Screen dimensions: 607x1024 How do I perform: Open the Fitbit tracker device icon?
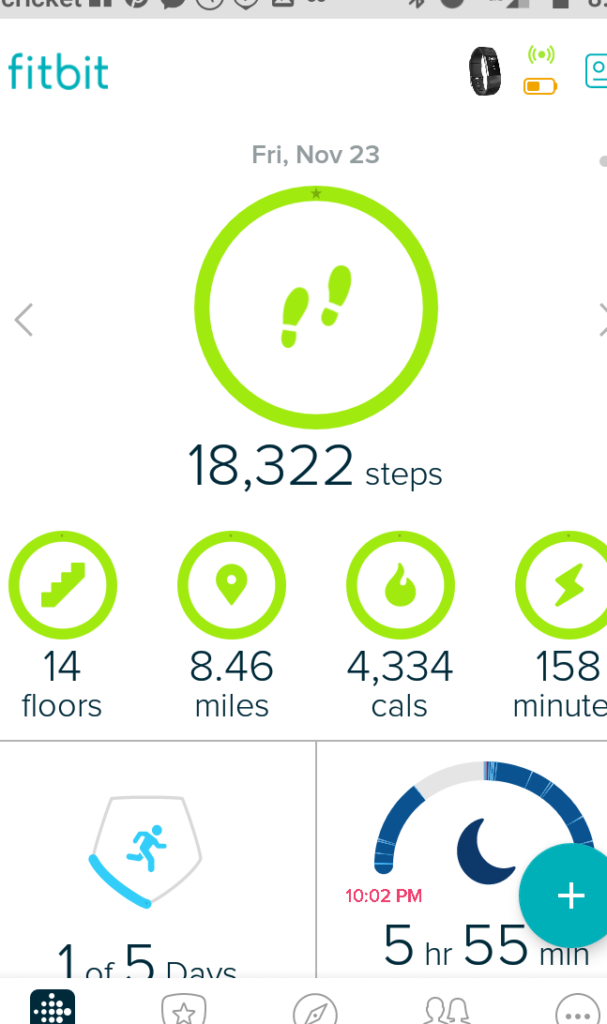(485, 71)
